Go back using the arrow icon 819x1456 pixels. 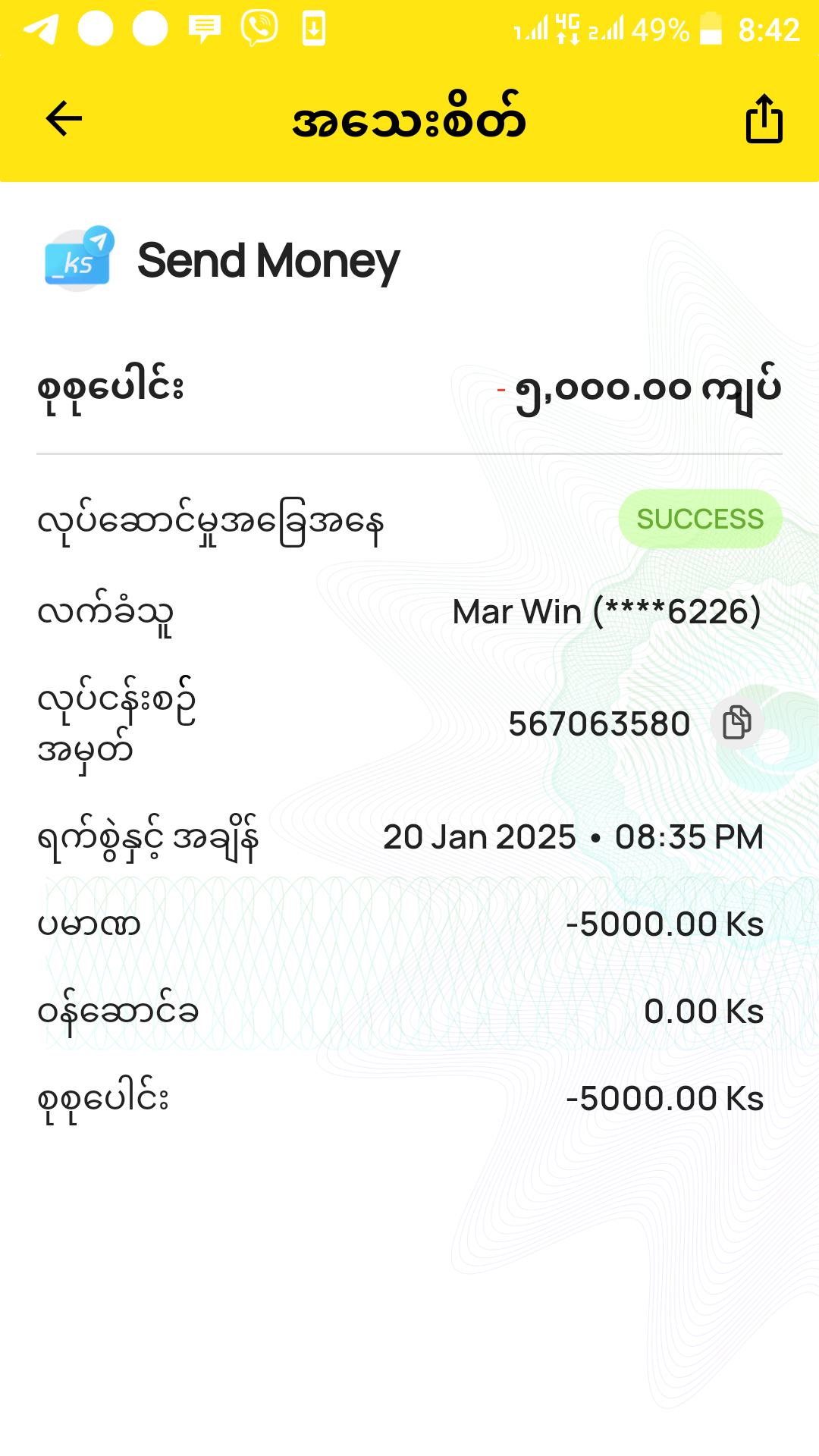(64, 119)
